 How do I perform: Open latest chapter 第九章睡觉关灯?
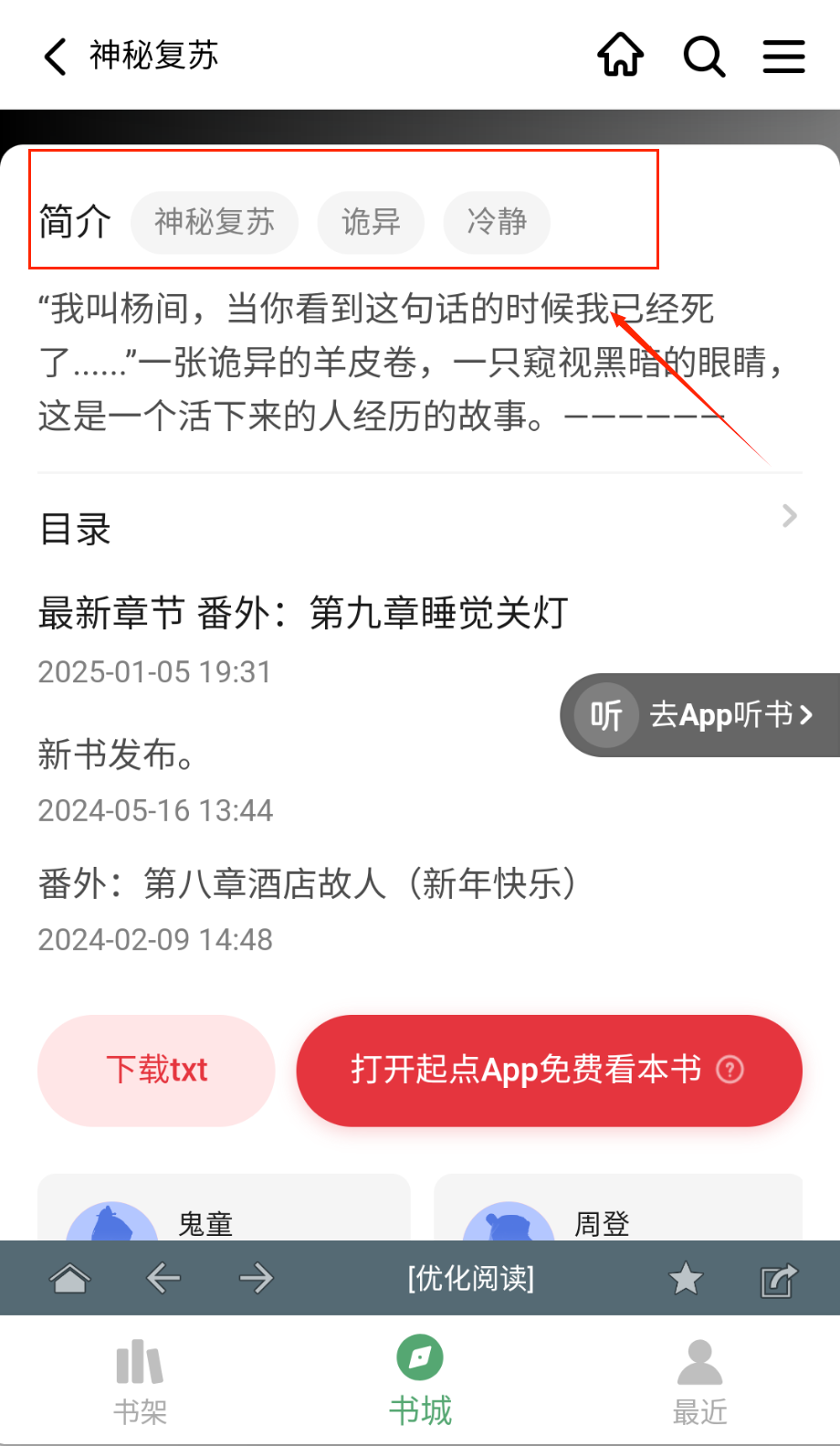tap(303, 613)
